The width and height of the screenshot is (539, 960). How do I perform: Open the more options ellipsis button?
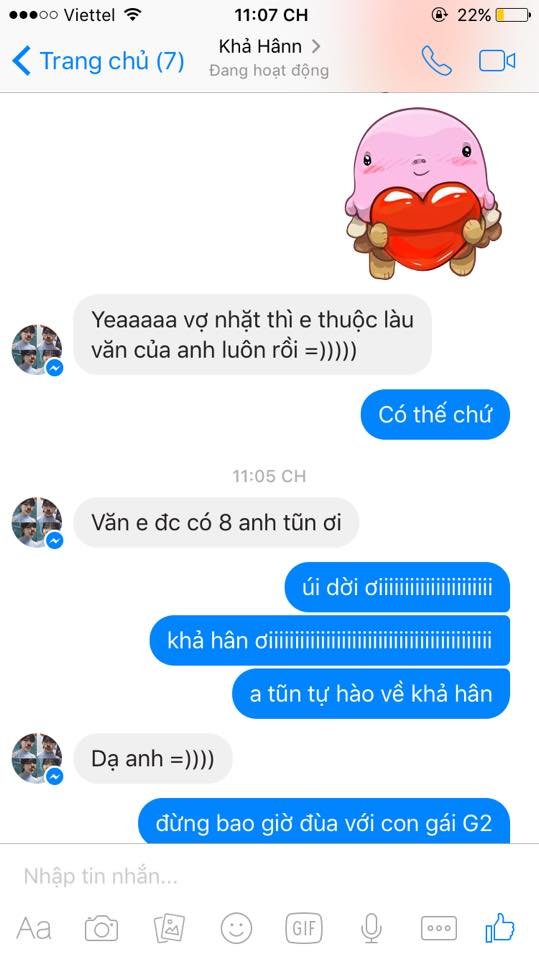[x=439, y=928]
